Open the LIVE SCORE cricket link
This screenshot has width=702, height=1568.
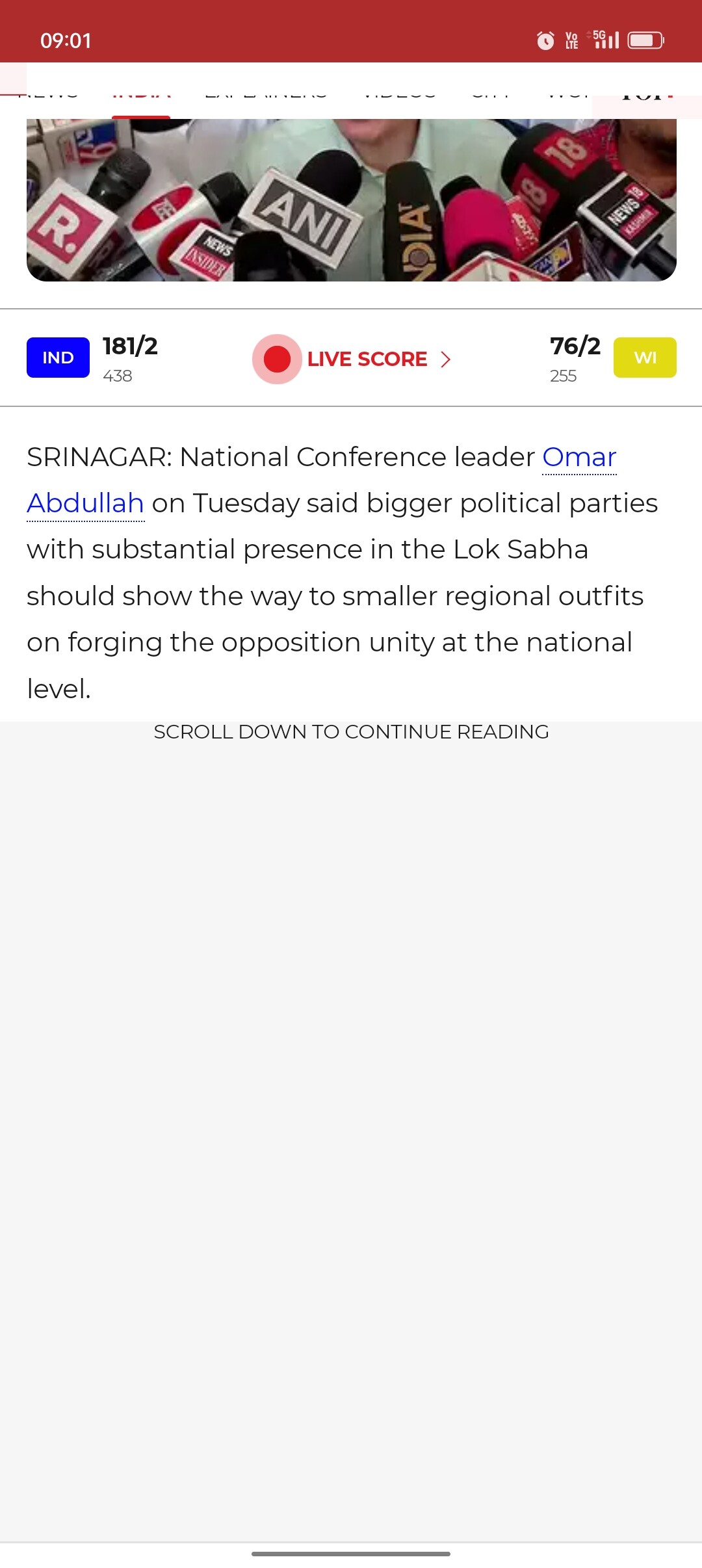coord(367,359)
